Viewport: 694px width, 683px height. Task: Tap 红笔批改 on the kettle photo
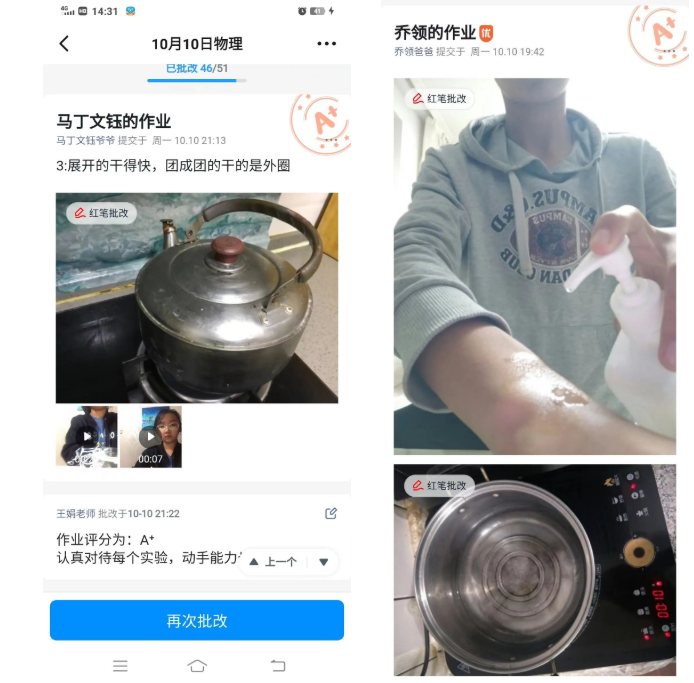click(x=102, y=213)
